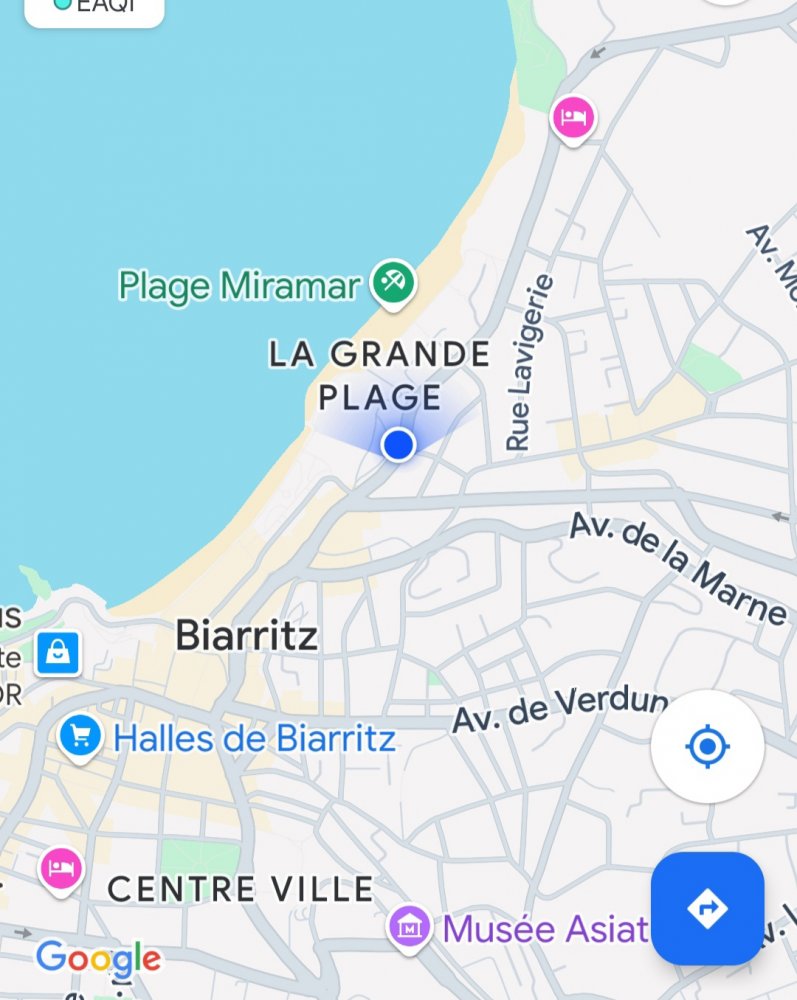The image size is (797, 1000).
Task: Recenter map on my location
Action: [x=707, y=746]
